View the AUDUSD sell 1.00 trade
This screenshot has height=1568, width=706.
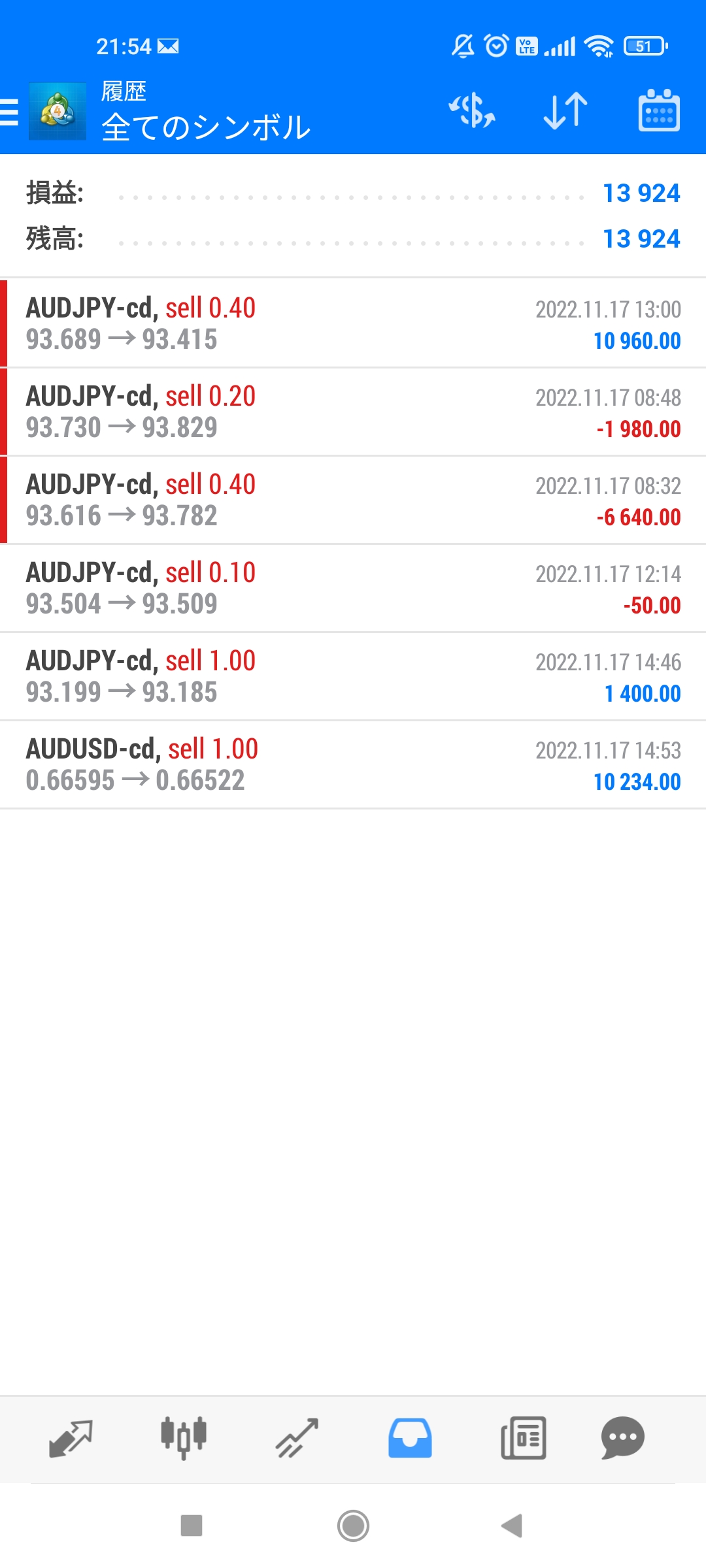353,764
